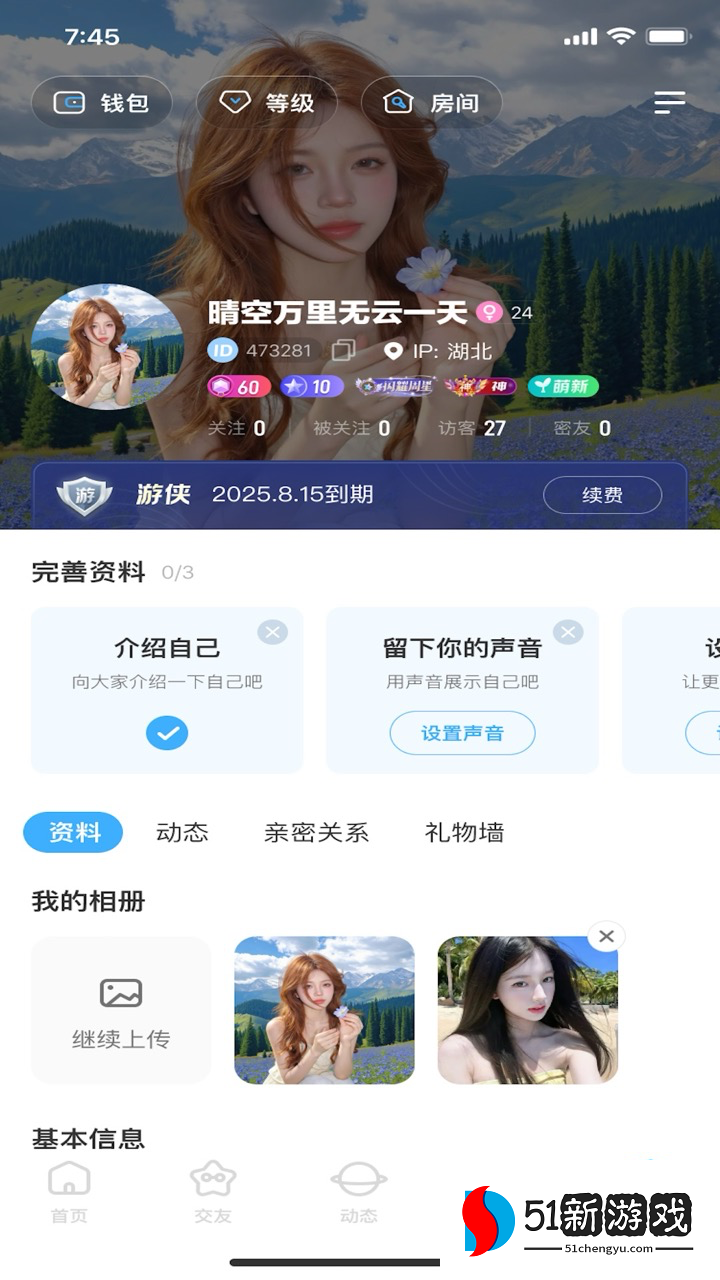Viewport: 720px width, 1280px height.
Task: Select the 资料 tab
Action: (x=73, y=832)
